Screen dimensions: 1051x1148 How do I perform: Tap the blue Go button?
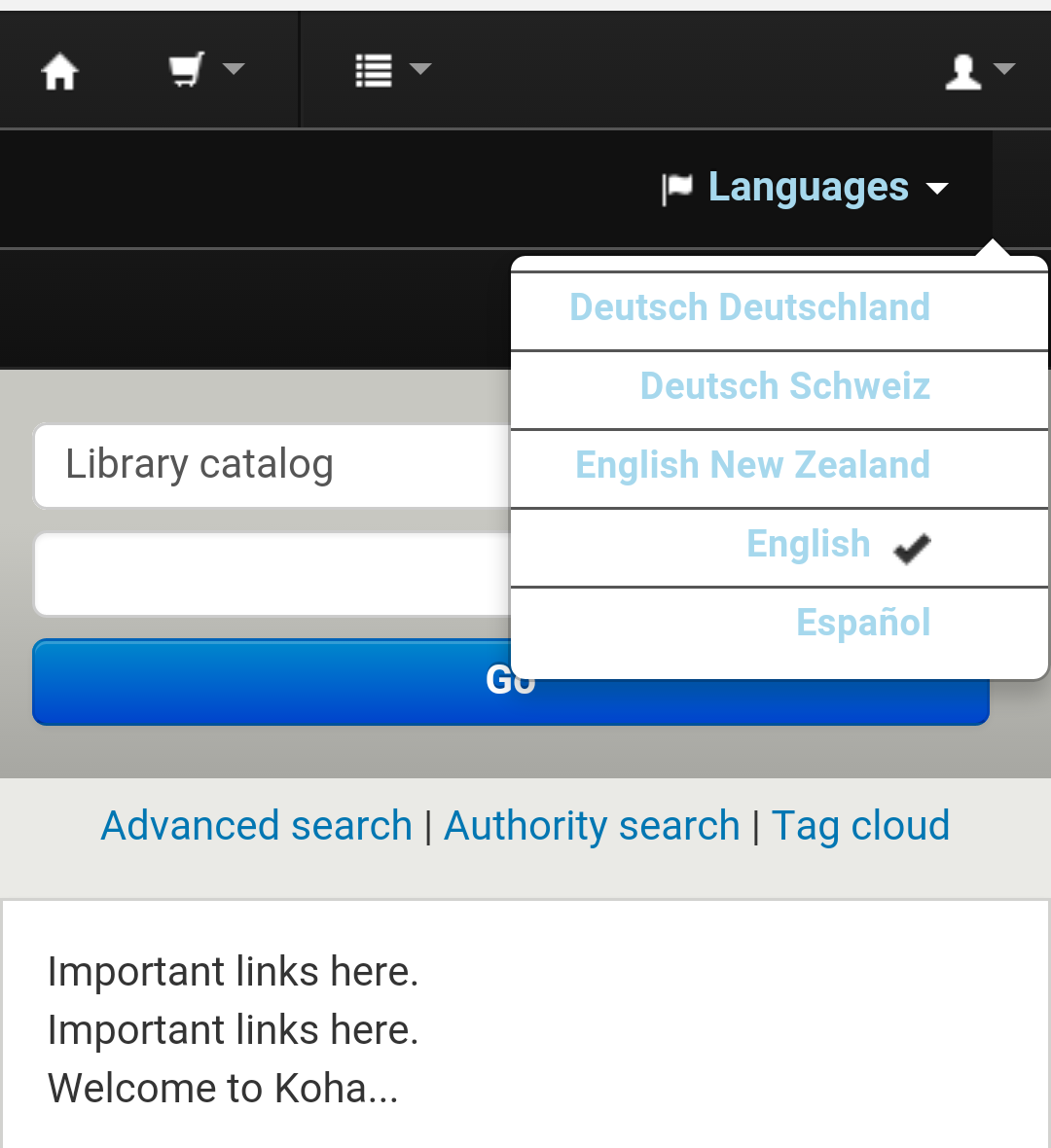(272, 683)
